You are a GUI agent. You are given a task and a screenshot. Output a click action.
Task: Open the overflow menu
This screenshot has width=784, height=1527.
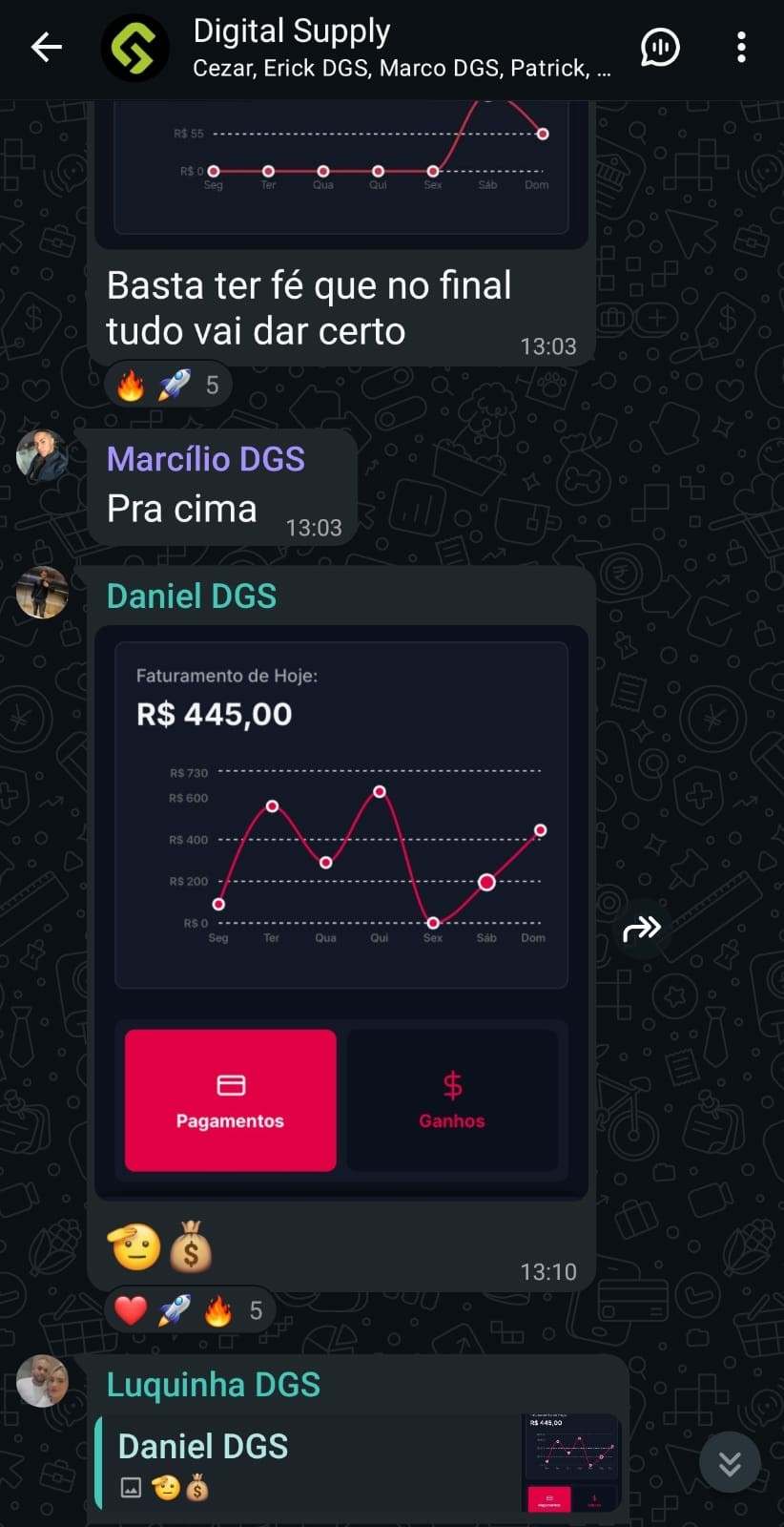(741, 47)
